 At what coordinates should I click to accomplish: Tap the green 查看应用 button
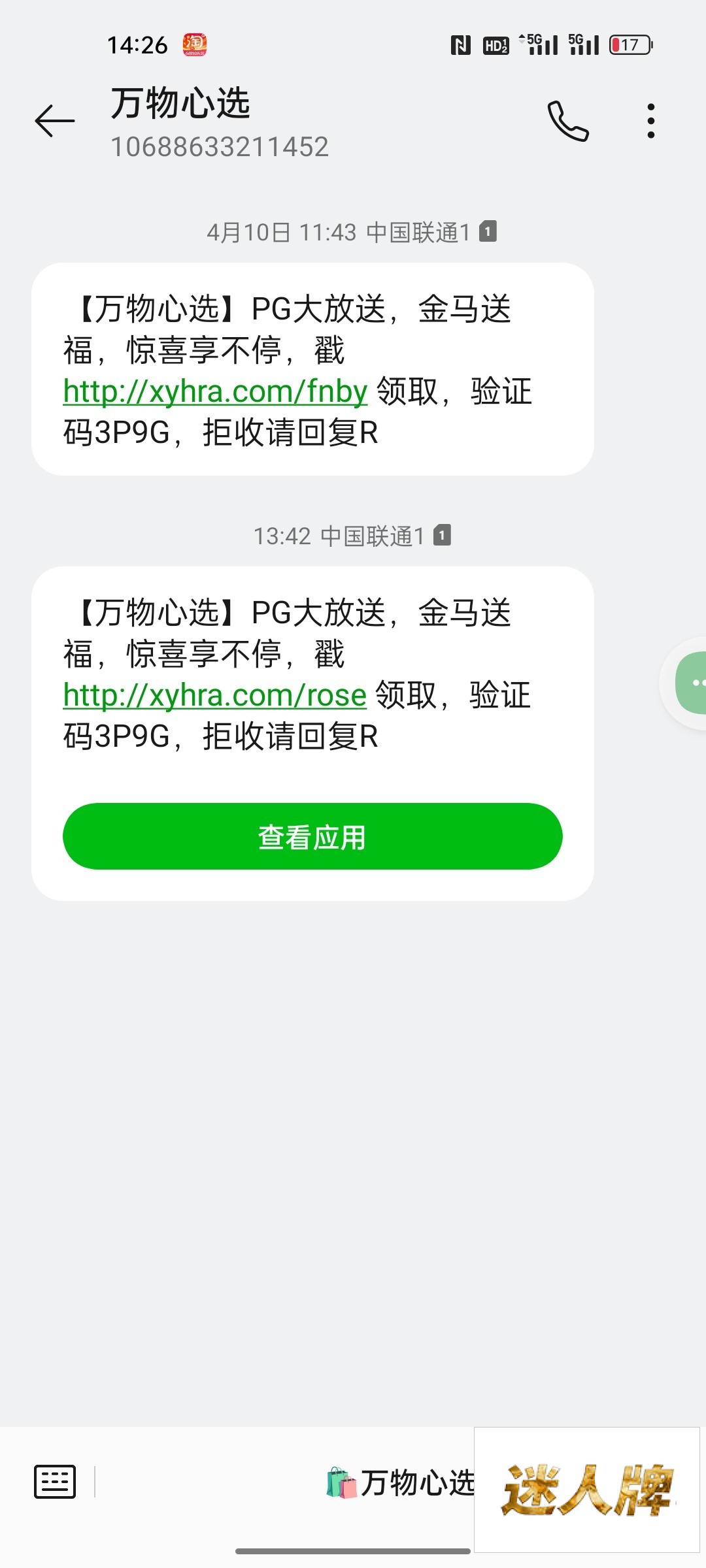pos(312,836)
